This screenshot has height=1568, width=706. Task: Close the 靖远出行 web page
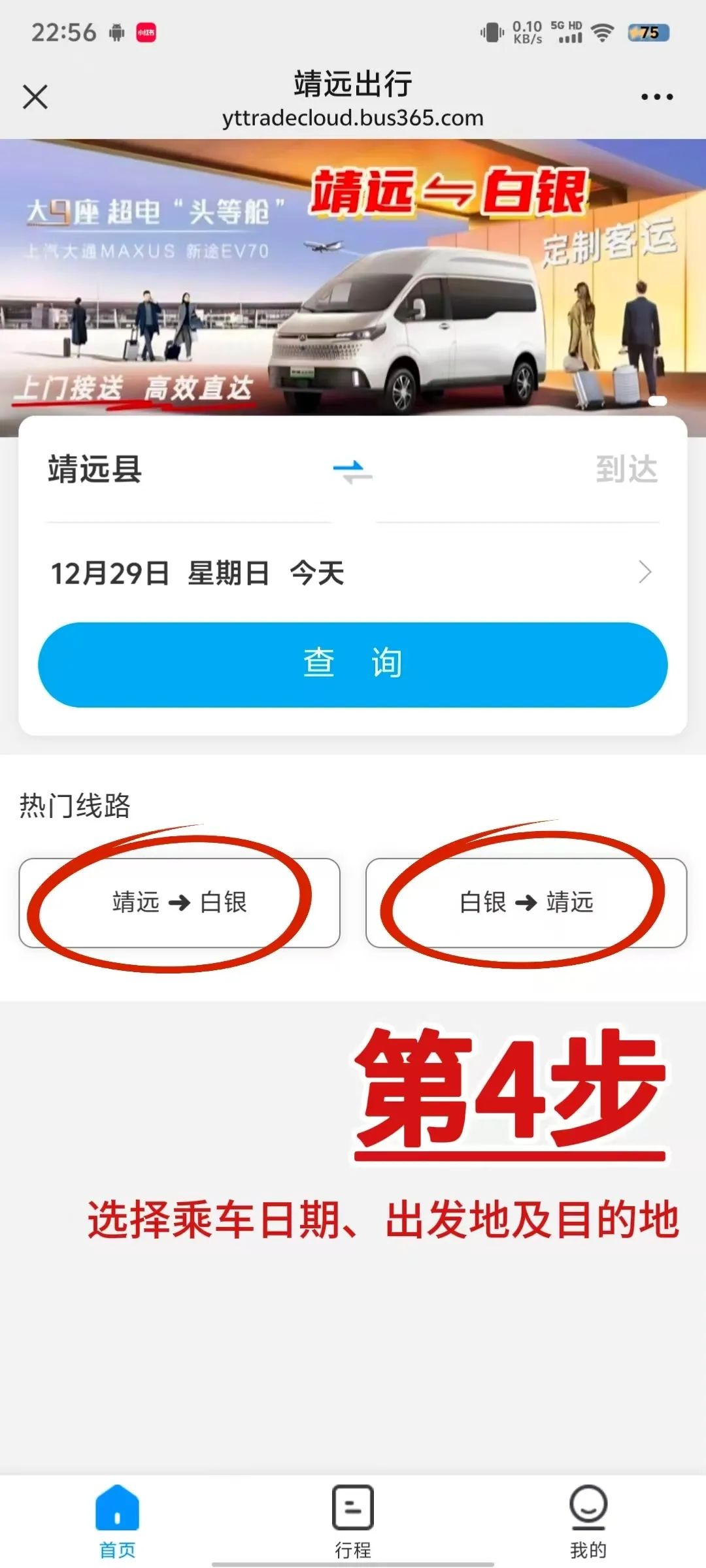pyautogui.click(x=35, y=97)
